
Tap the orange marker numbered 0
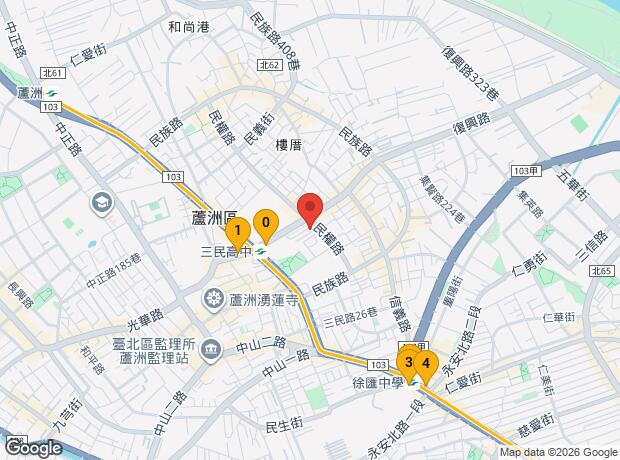click(265, 222)
